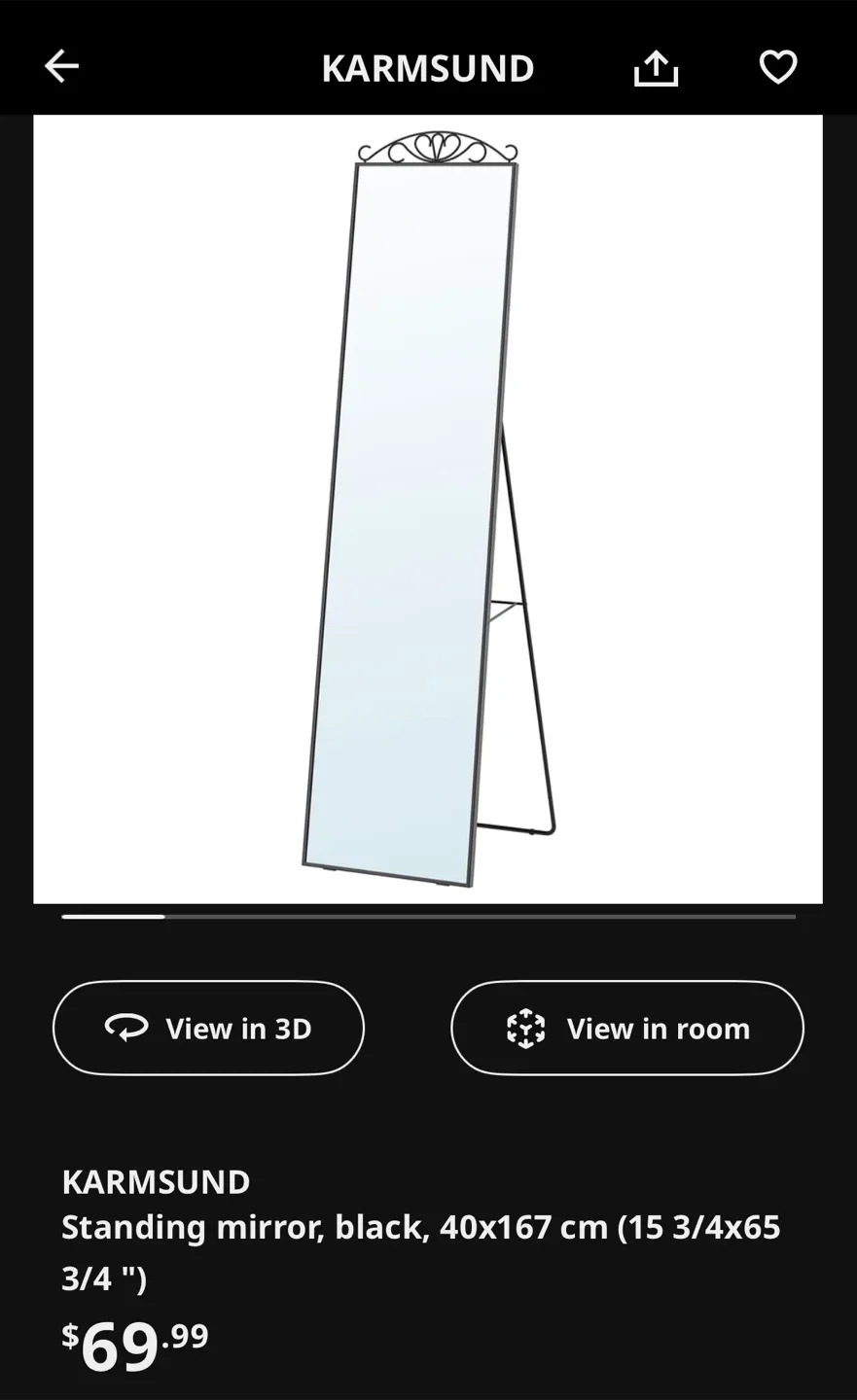Open the View in 3D button
Screen dimensions: 857x1400
[208, 1028]
